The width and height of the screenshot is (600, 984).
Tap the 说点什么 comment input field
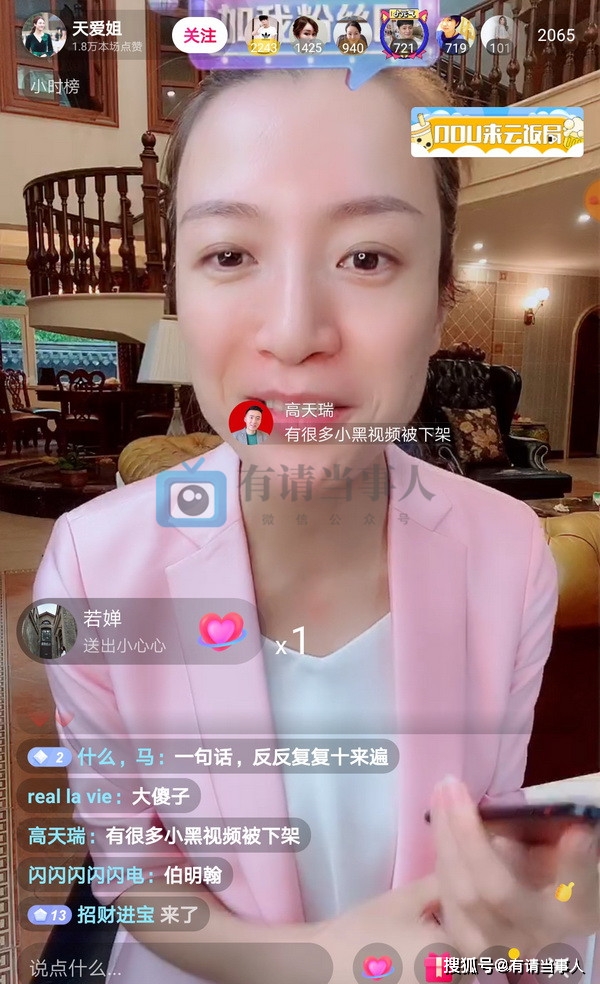176,966
